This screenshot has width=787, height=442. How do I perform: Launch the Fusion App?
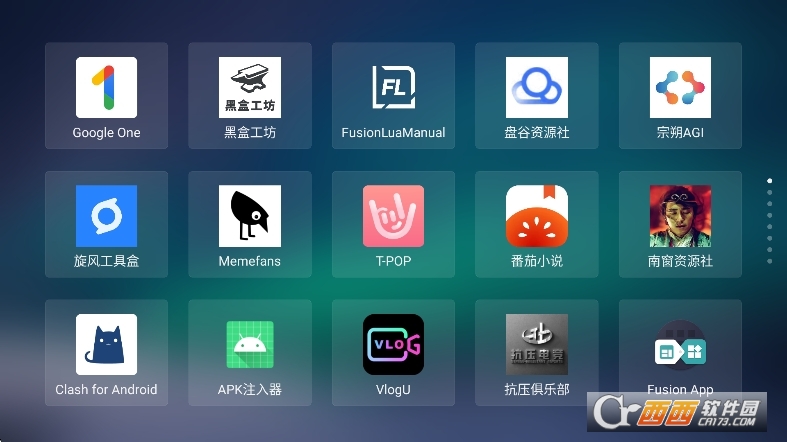pyautogui.click(x=680, y=350)
